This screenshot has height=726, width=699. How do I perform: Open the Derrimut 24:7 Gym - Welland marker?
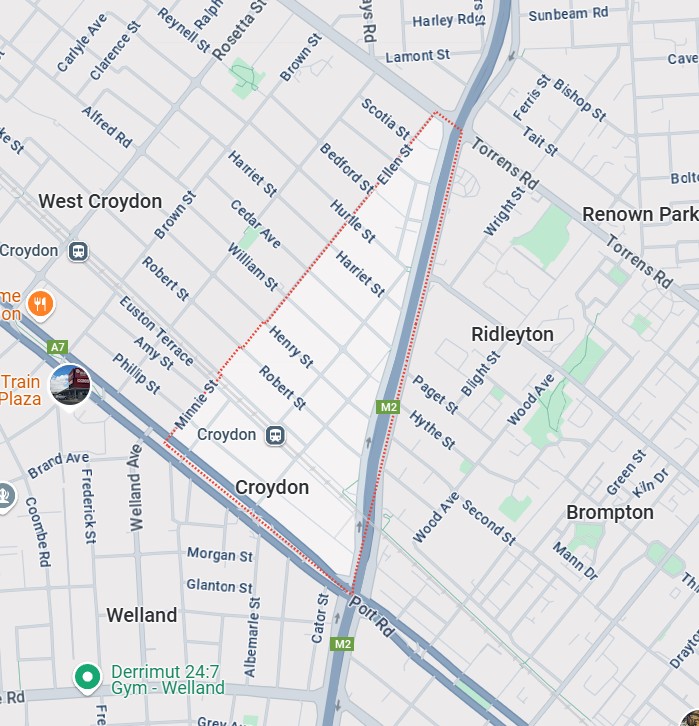[x=88, y=677]
